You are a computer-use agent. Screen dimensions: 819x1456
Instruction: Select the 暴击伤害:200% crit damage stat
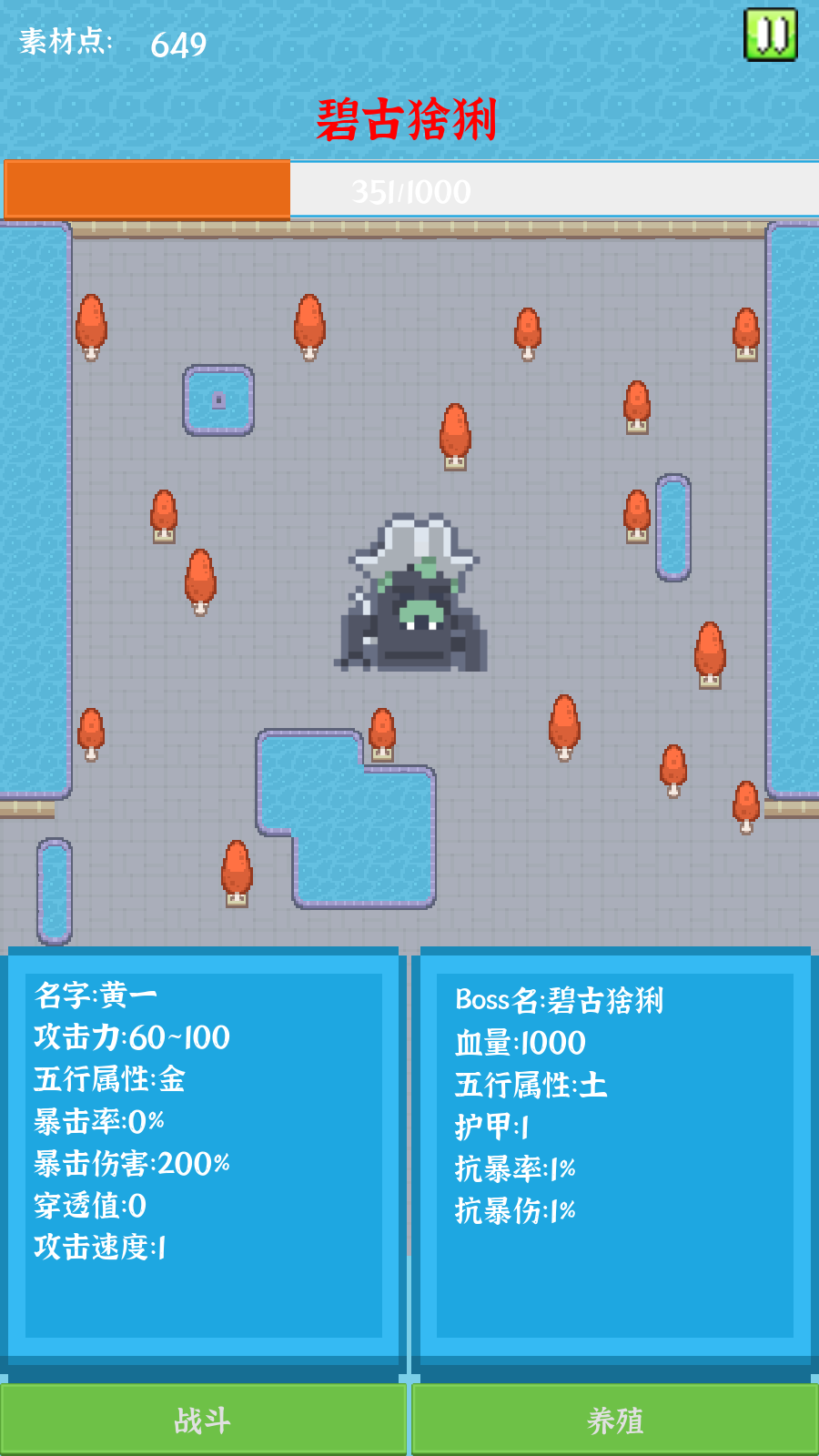point(132,1163)
